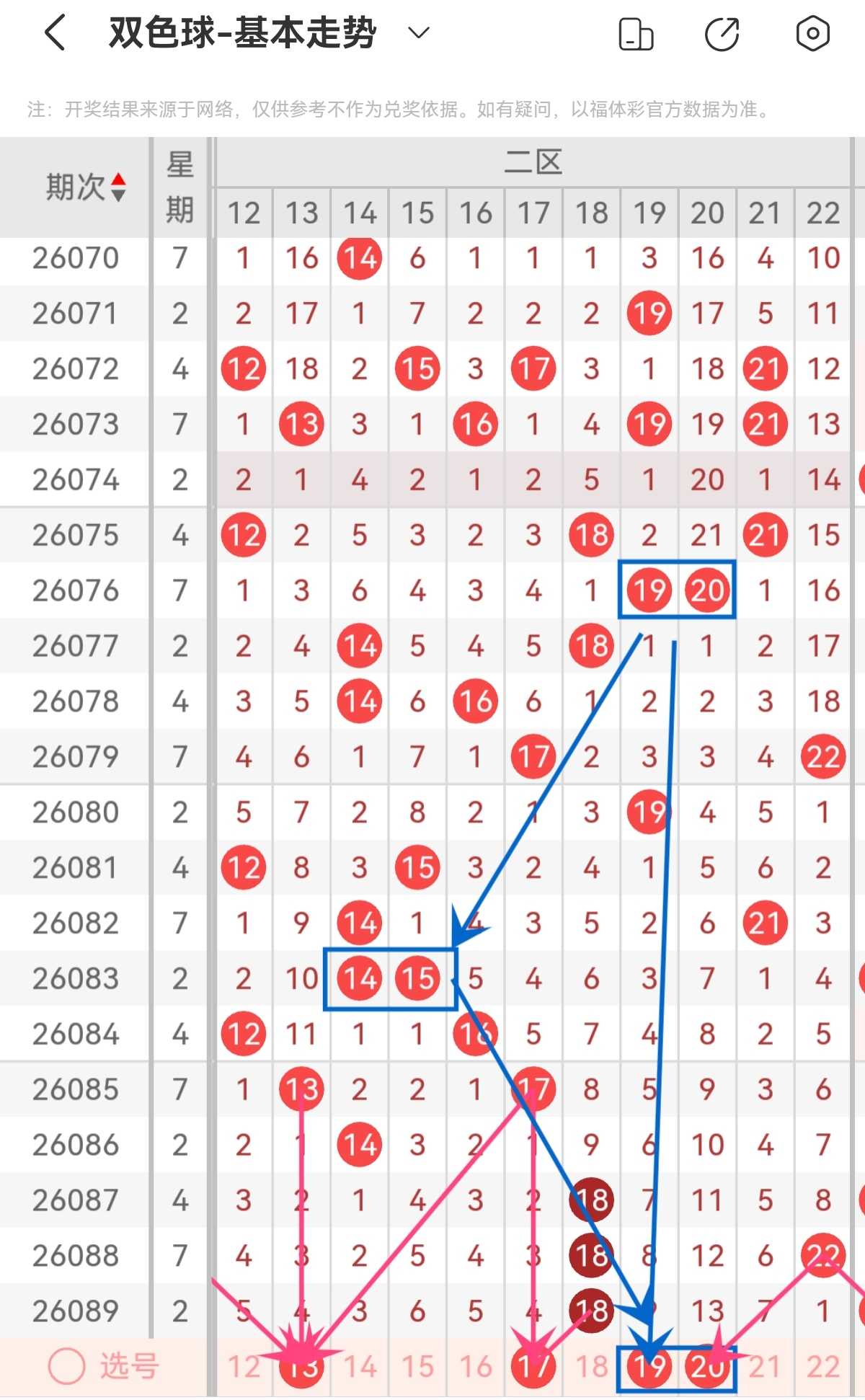Select number 12 in the 选号 row
Viewport: 865px width, 1400px height.
(x=244, y=1367)
